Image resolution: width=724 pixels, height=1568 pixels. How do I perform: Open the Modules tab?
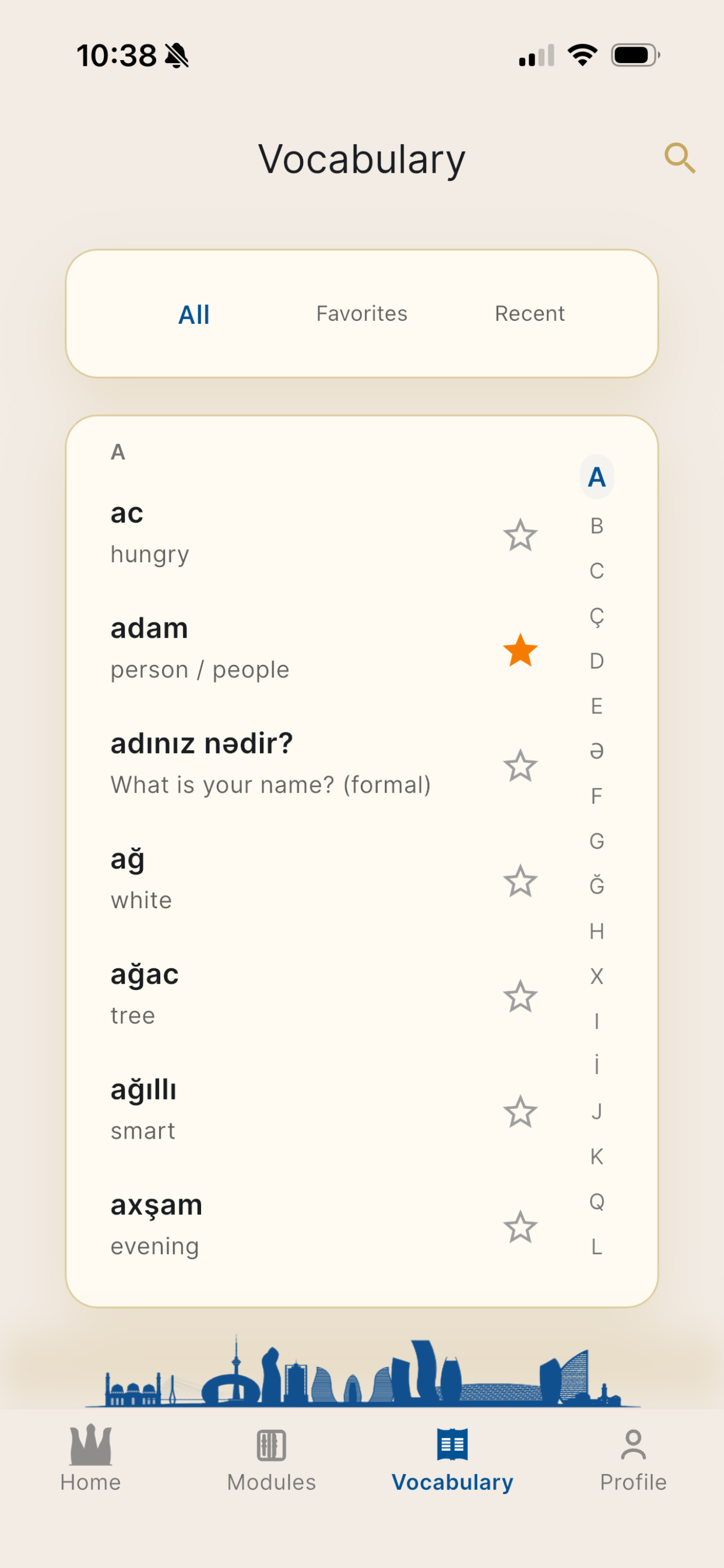[271, 1459]
